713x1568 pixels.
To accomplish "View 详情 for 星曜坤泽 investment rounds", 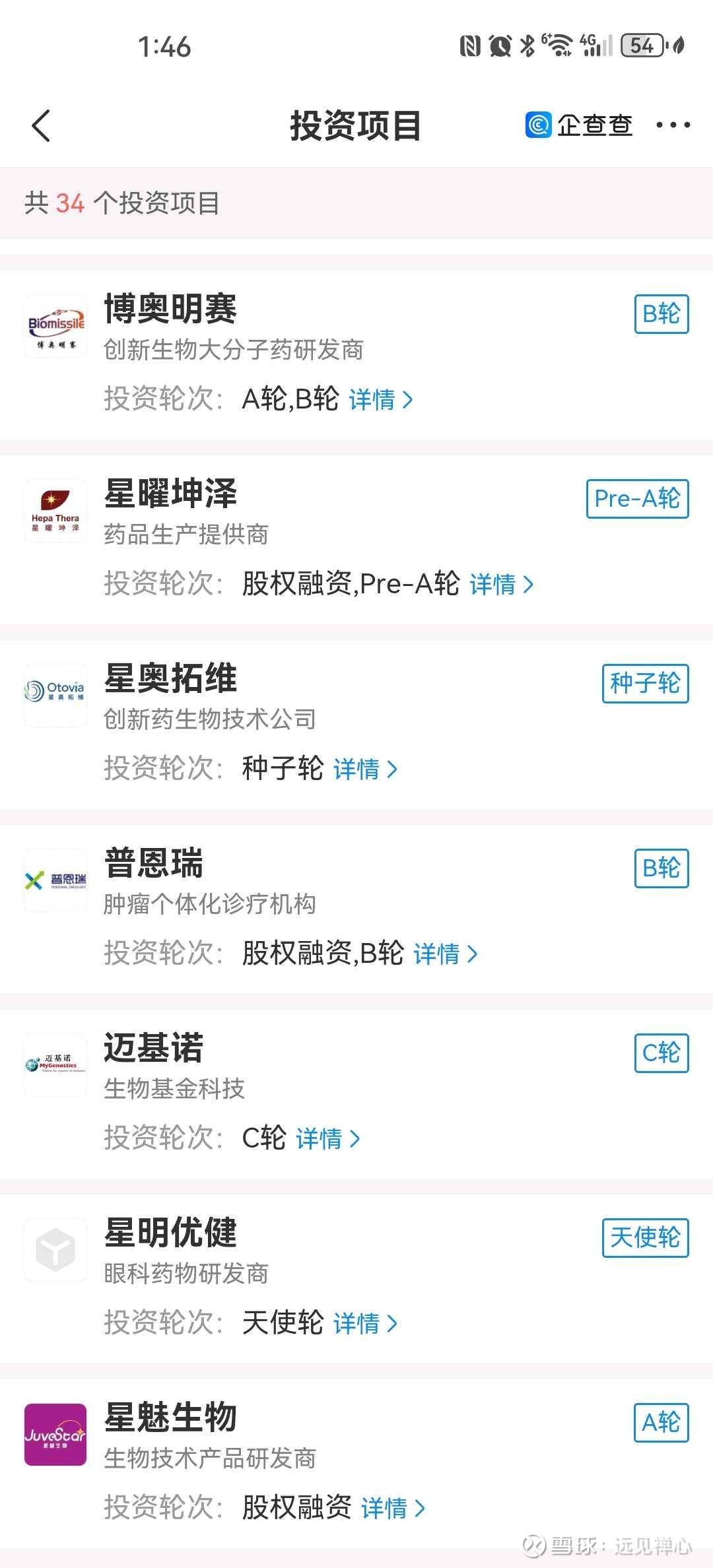I will pos(501,584).
